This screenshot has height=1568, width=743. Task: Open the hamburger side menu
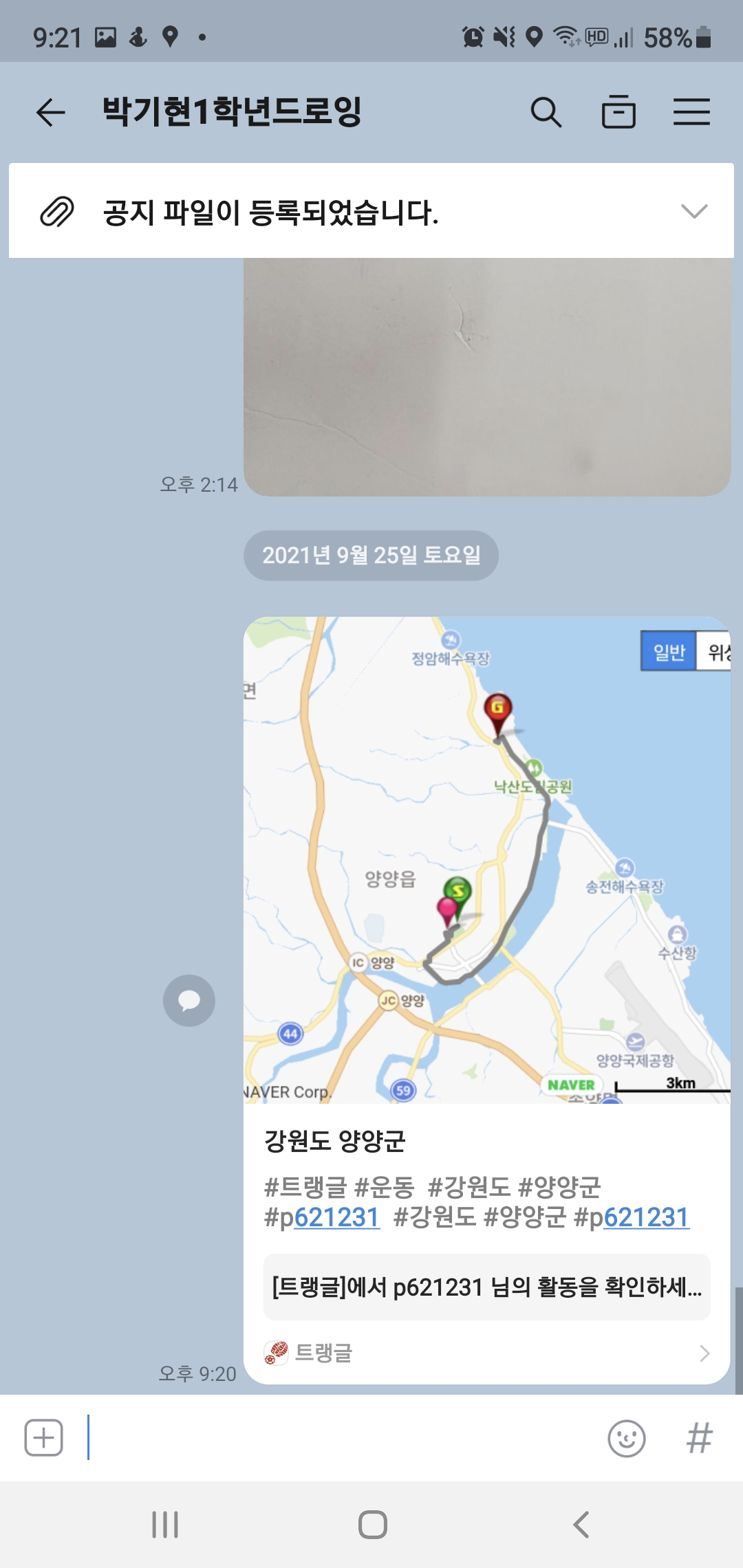(691, 112)
